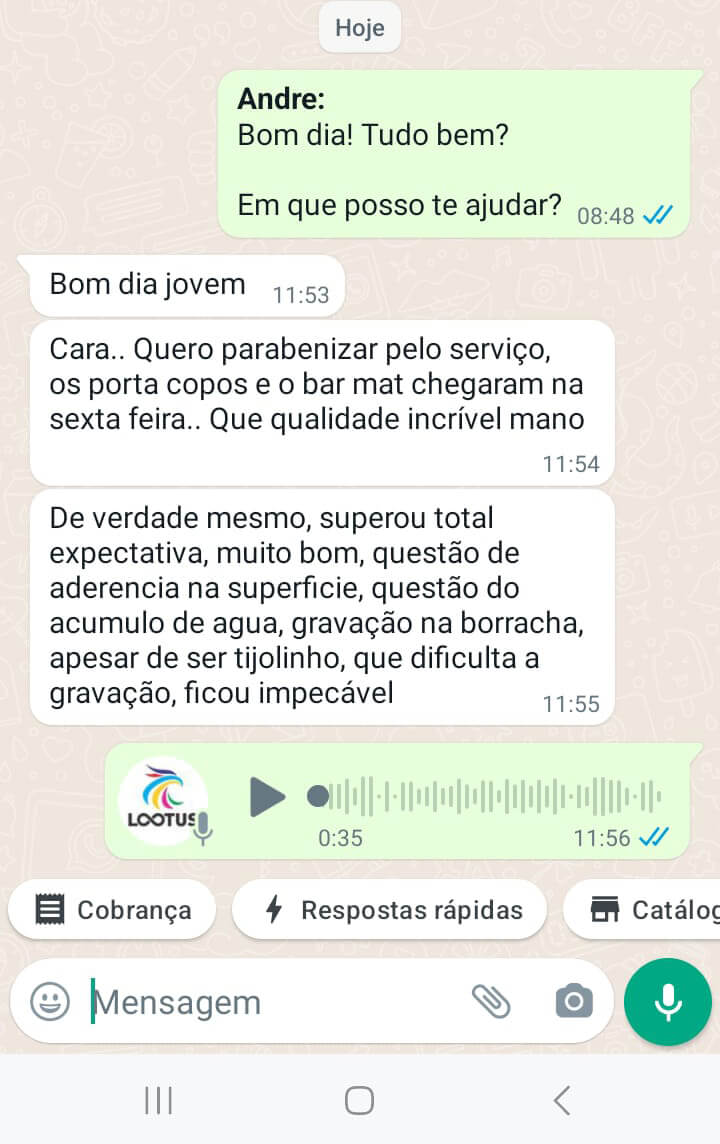This screenshot has width=720, height=1144.
Task: Attach a file with the paperclip
Action: tap(491, 1001)
